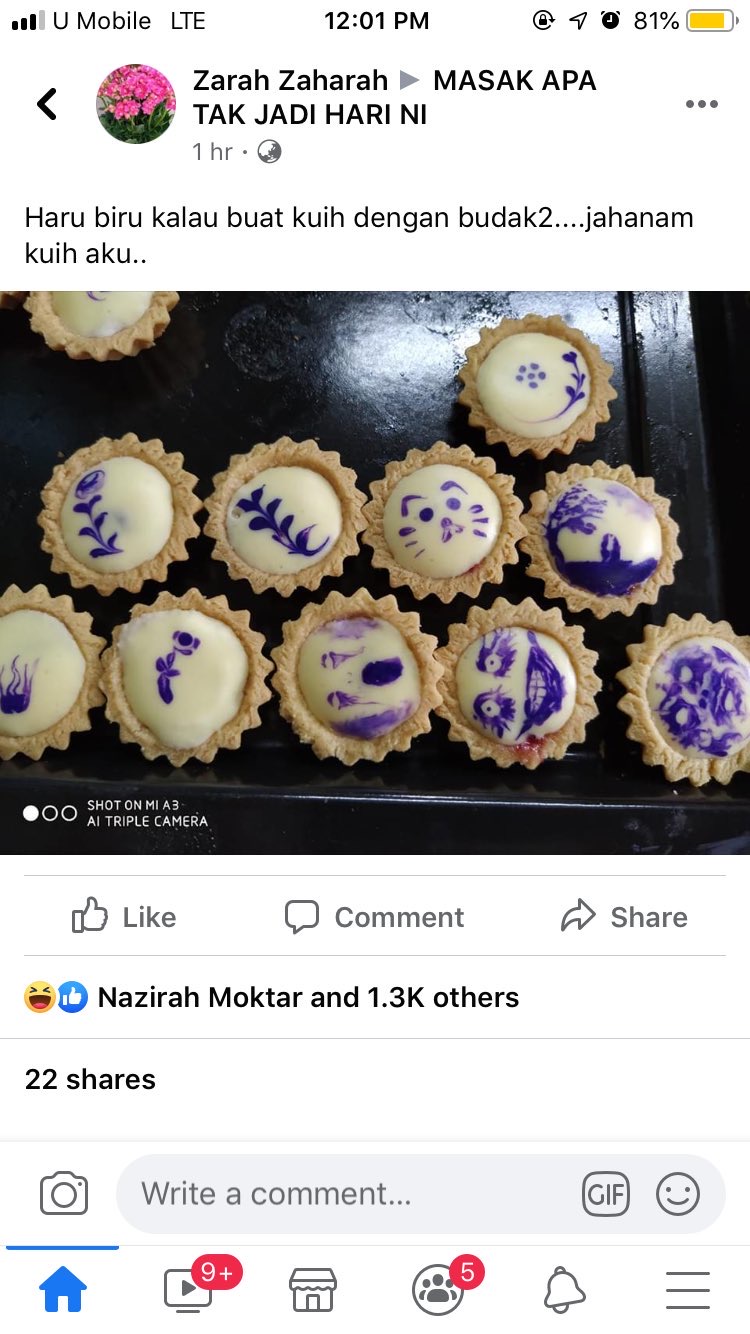Switch to the Marketplace tab
The width and height of the screenshot is (750, 1334).
pos(312,1290)
